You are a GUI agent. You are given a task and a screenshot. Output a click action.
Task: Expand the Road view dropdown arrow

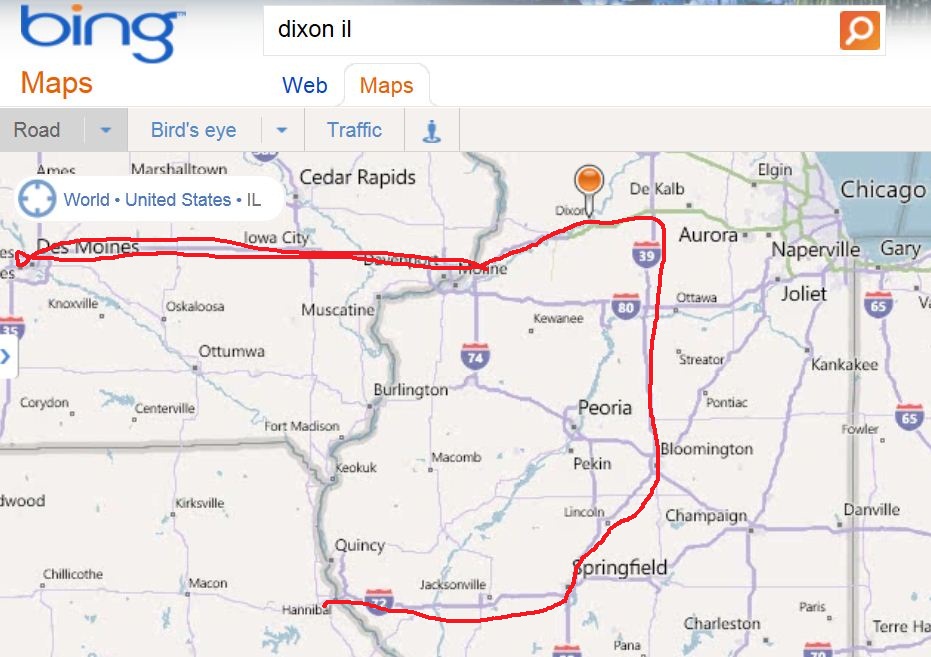(x=105, y=130)
